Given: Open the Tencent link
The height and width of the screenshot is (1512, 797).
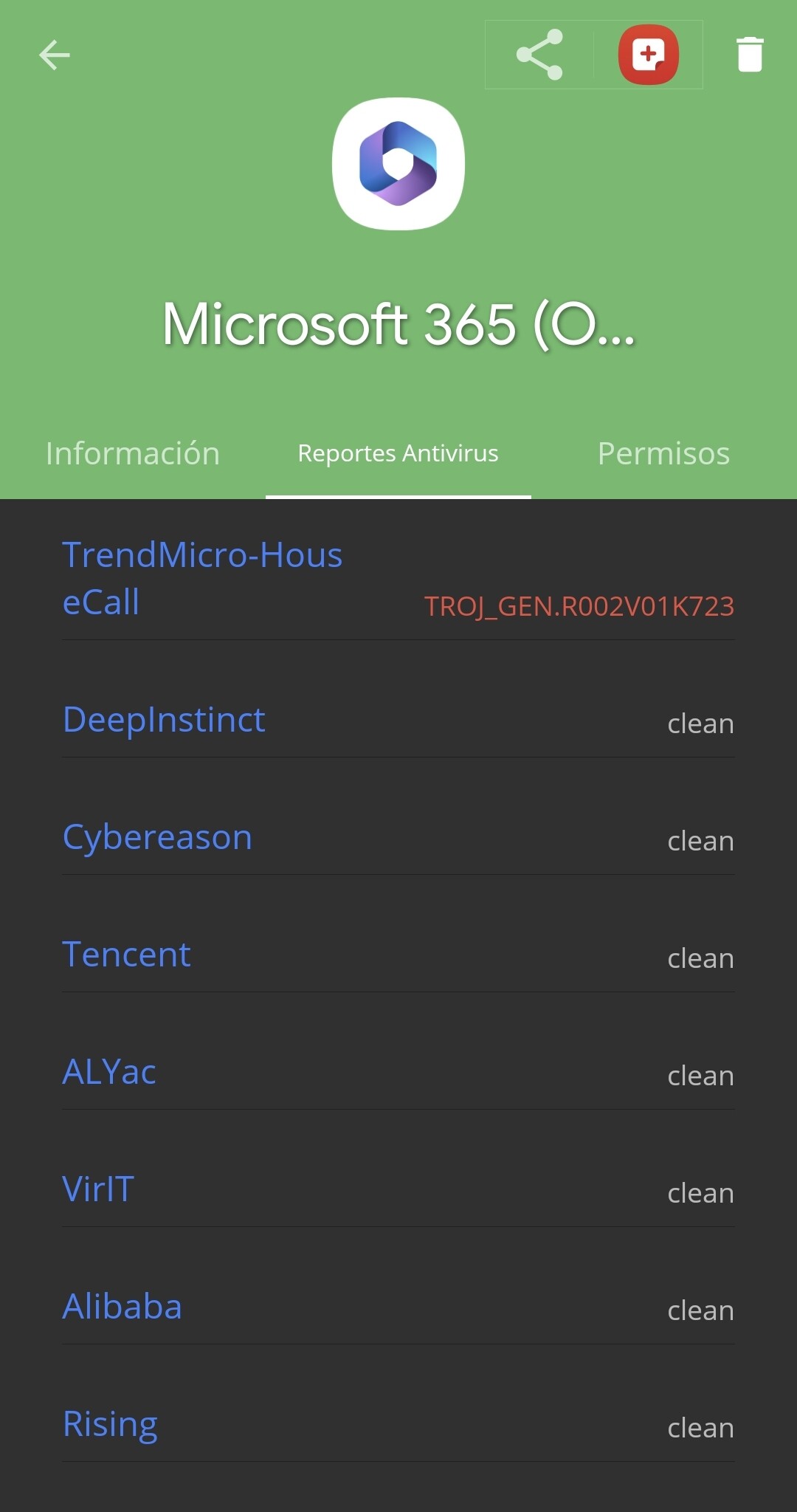Looking at the screenshot, I should (126, 955).
